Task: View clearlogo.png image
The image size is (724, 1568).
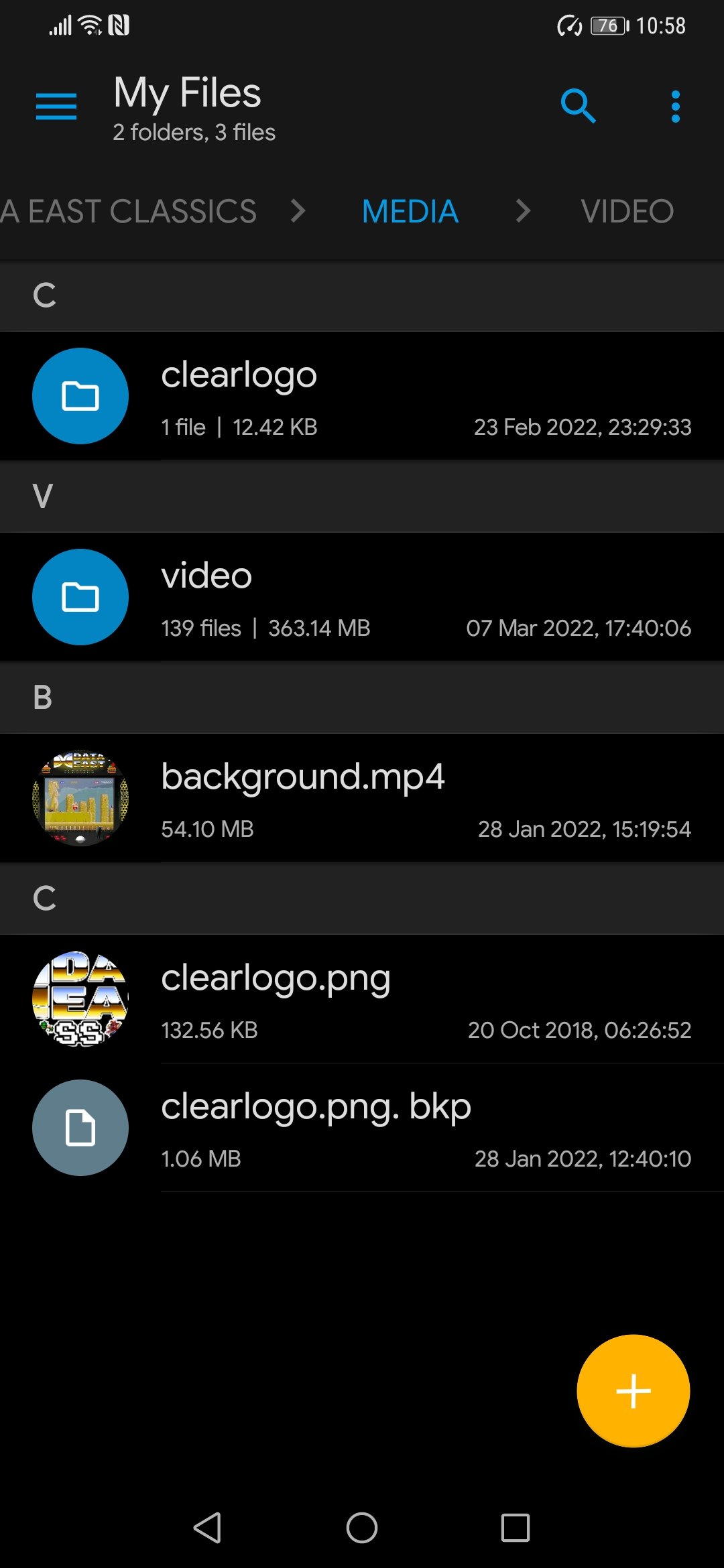Action: coord(362,999)
